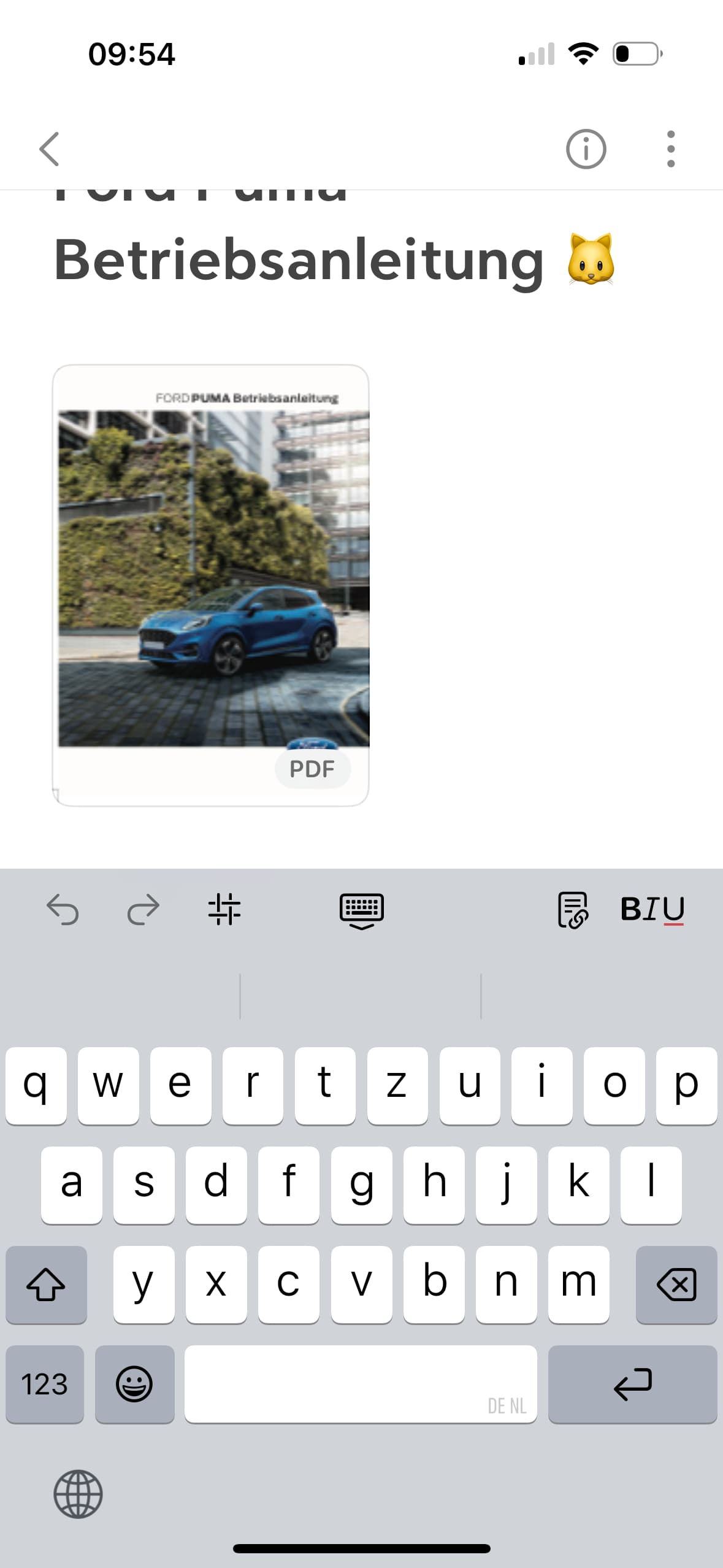This screenshot has height=1568, width=723.
Task: Undo the last edit
Action: tap(63, 909)
